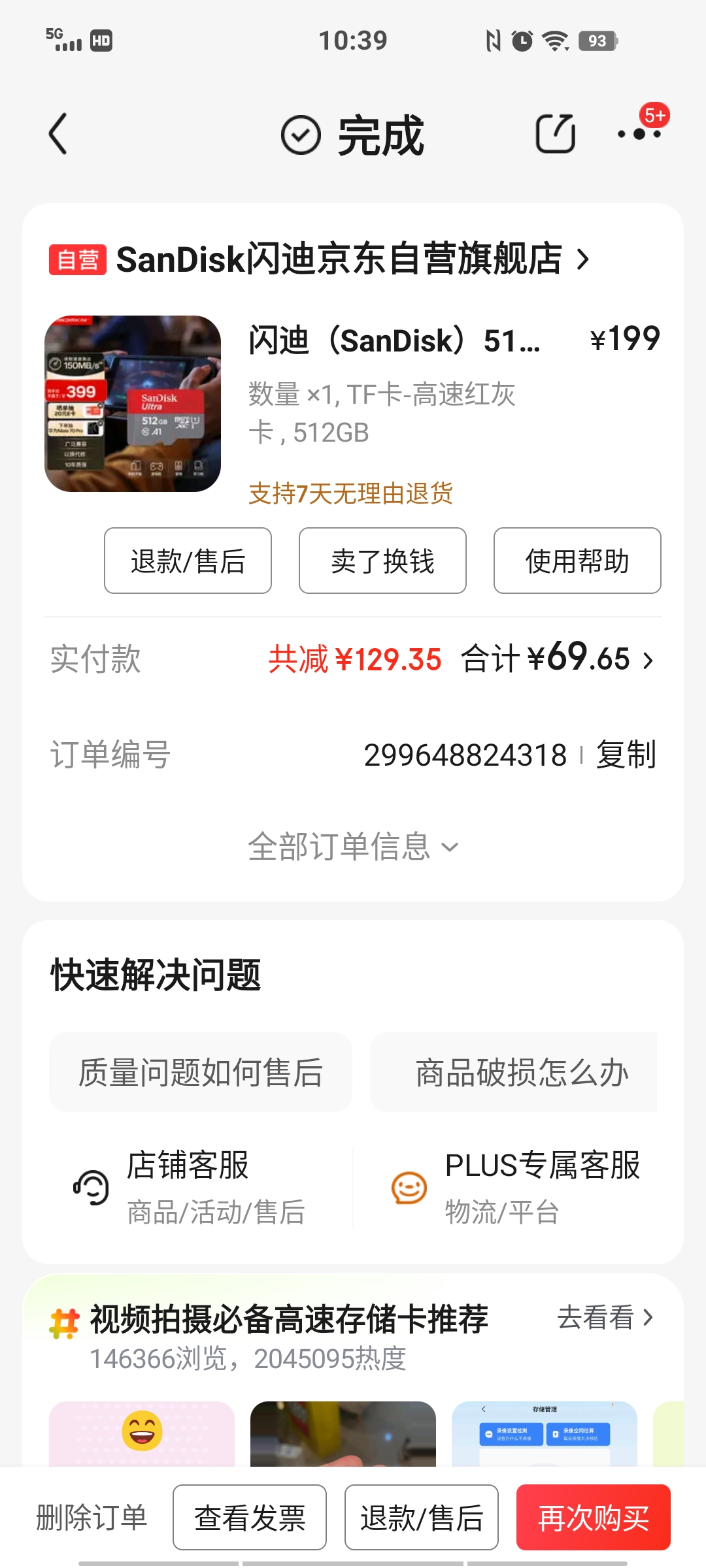Viewport: 706px width, 1568px height.
Task: Tap 卖了换钱 to resell item
Action: (381, 561)
